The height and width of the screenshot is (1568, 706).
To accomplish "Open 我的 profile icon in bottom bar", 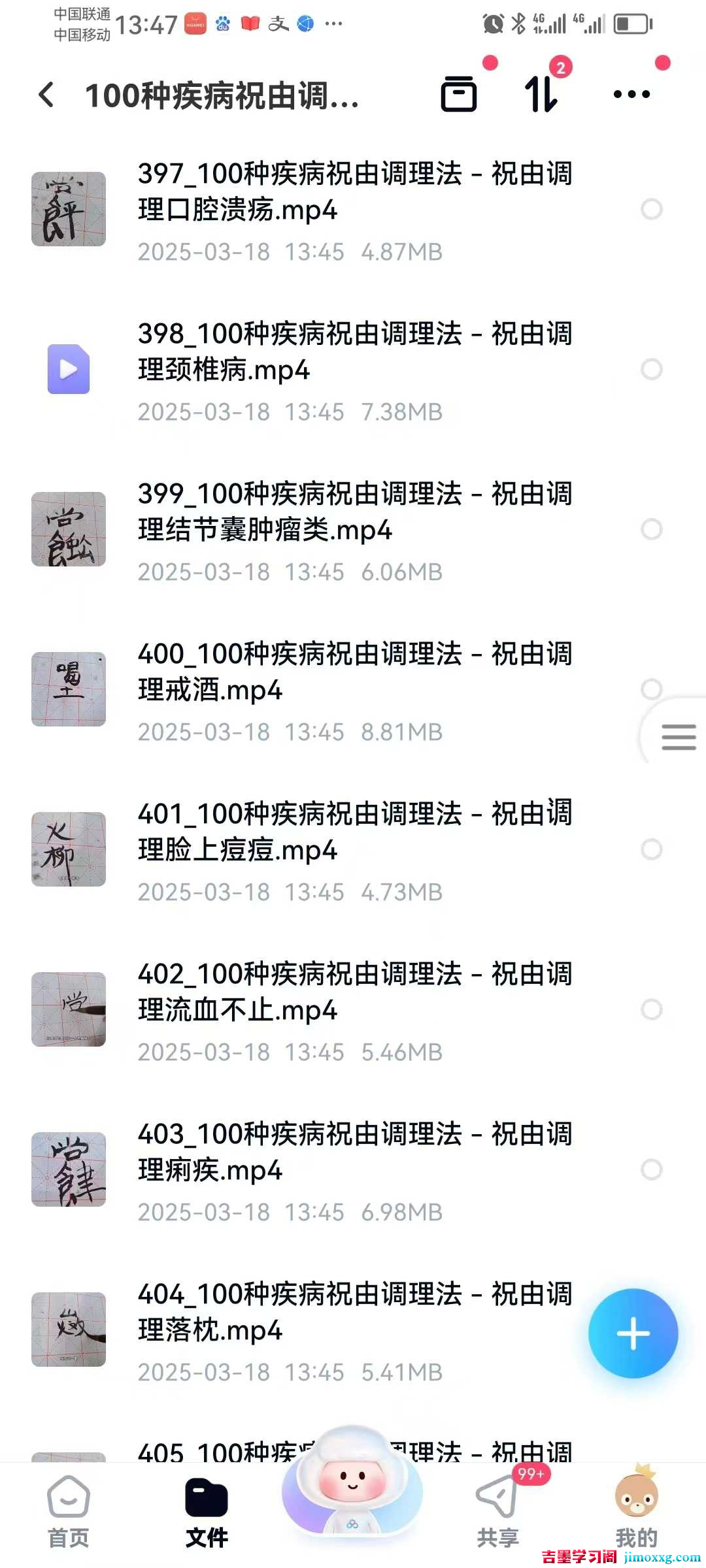I will [x=636, y=1496].
